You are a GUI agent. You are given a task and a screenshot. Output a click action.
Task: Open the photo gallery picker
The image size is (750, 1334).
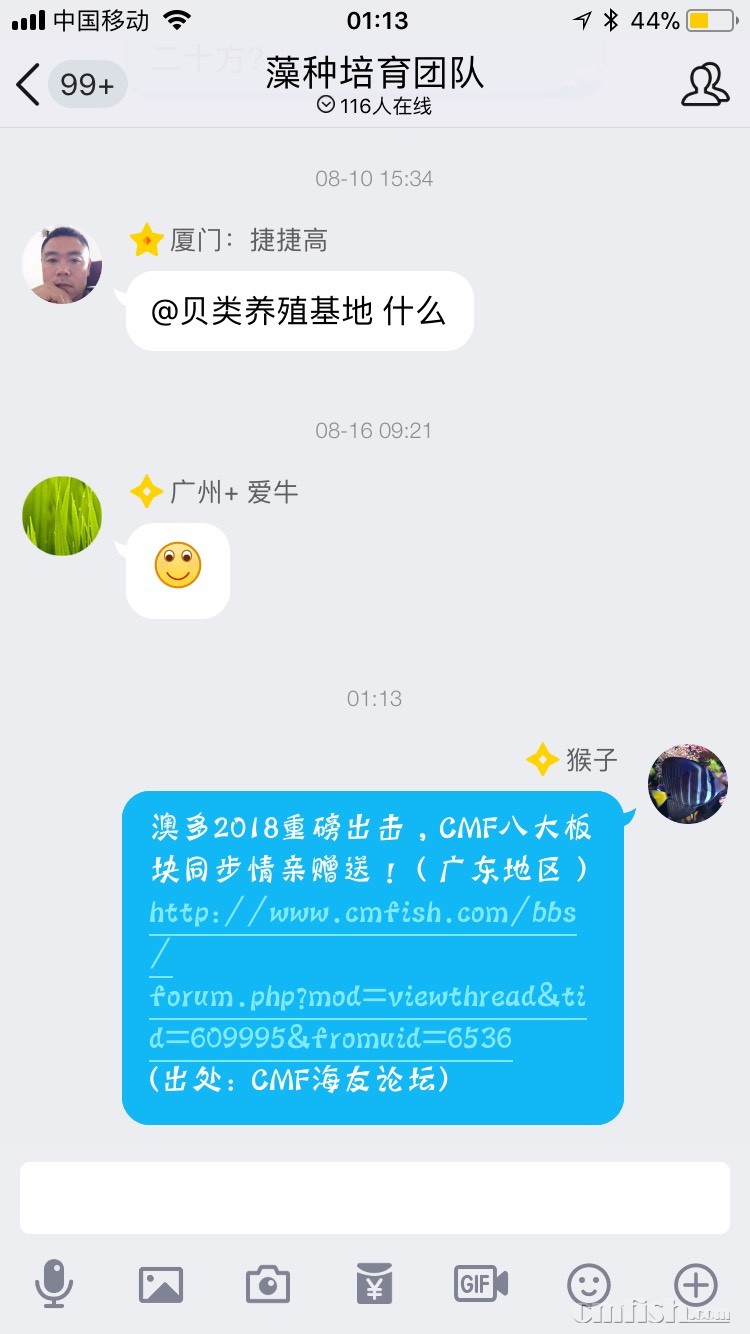click(161, 1284)
